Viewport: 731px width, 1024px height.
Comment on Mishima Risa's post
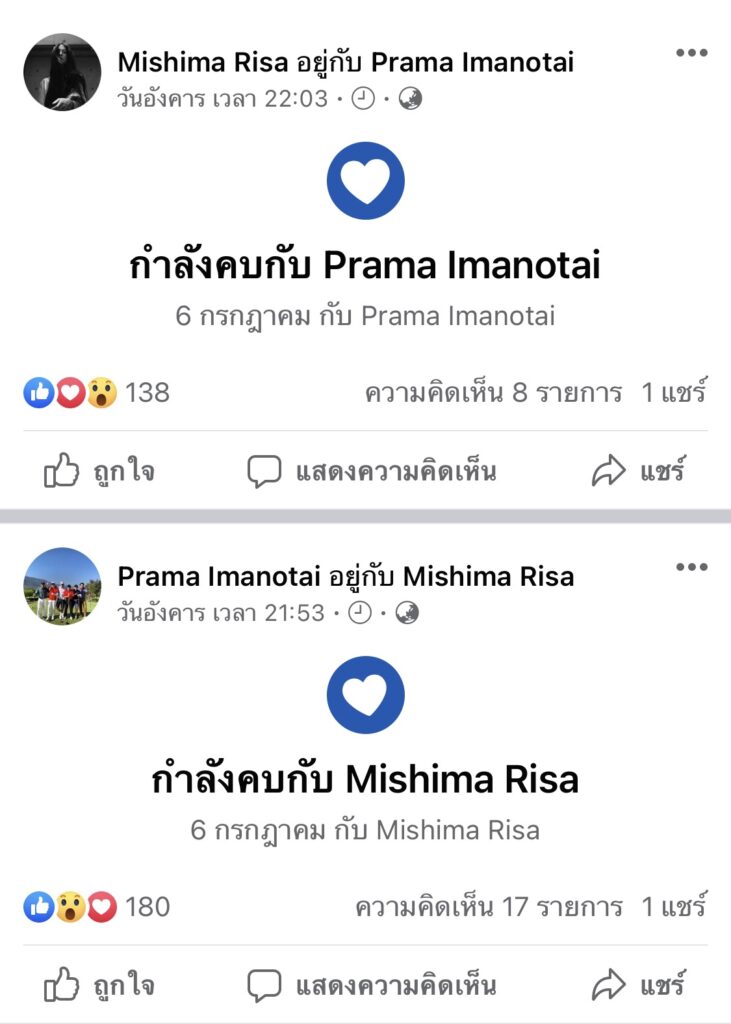(x=372, y=471)
